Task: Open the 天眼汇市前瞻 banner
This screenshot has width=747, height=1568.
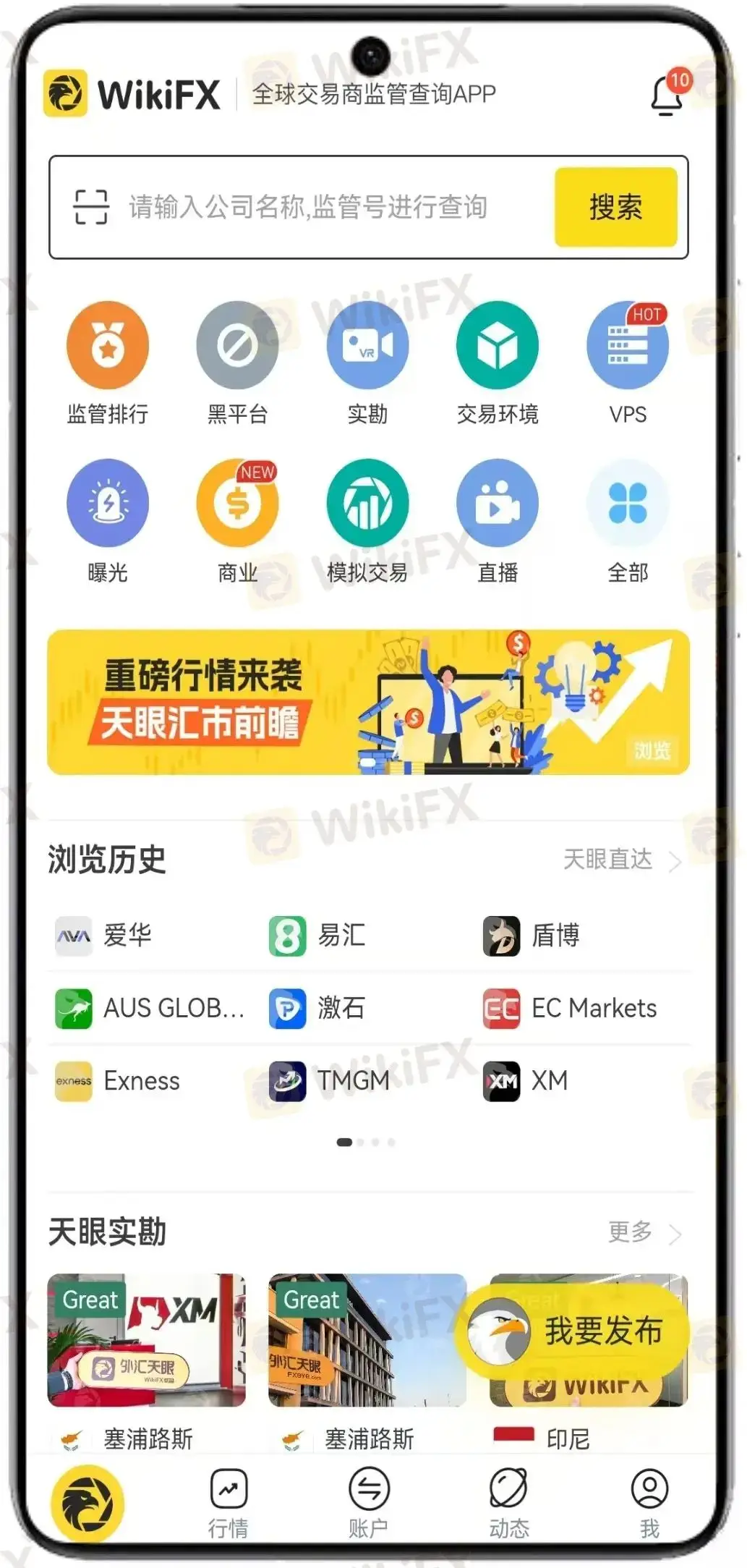Action: click(368, 702)
